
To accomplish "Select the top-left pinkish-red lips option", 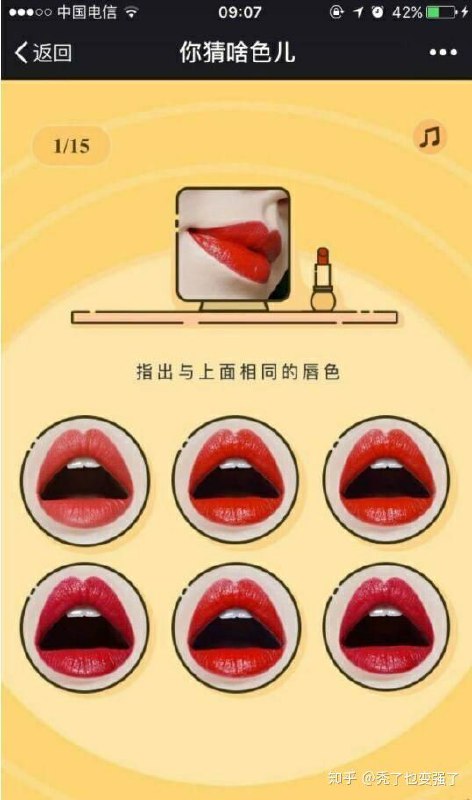I will [x=85, y=480].
